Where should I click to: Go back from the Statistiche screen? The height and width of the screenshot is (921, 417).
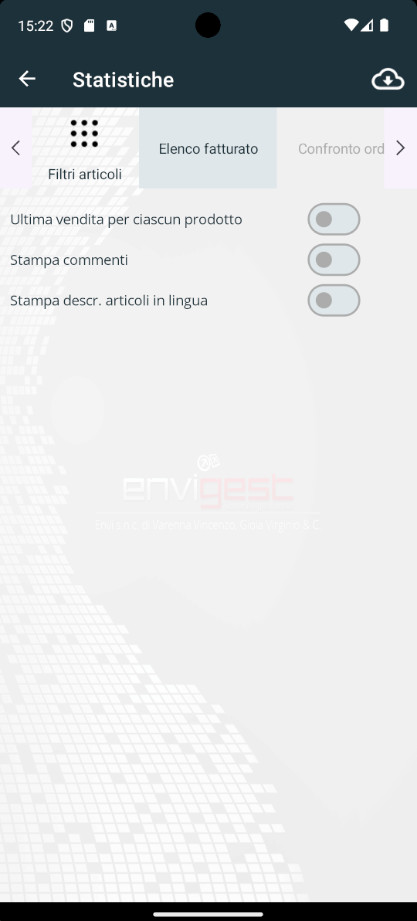click(x=27, y=79)
